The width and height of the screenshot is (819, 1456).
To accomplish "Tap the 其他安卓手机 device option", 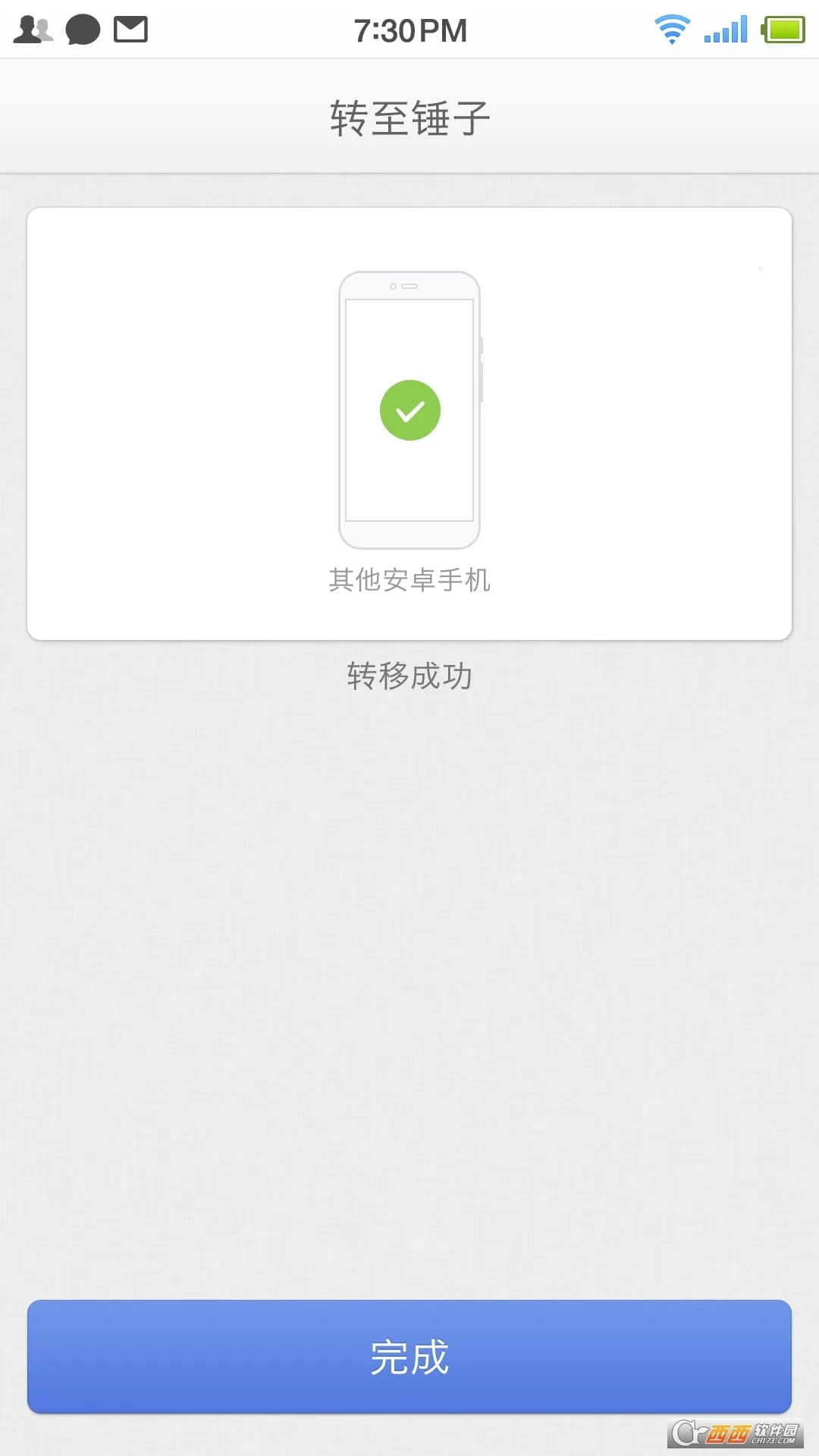I will [x=409, y=580].
